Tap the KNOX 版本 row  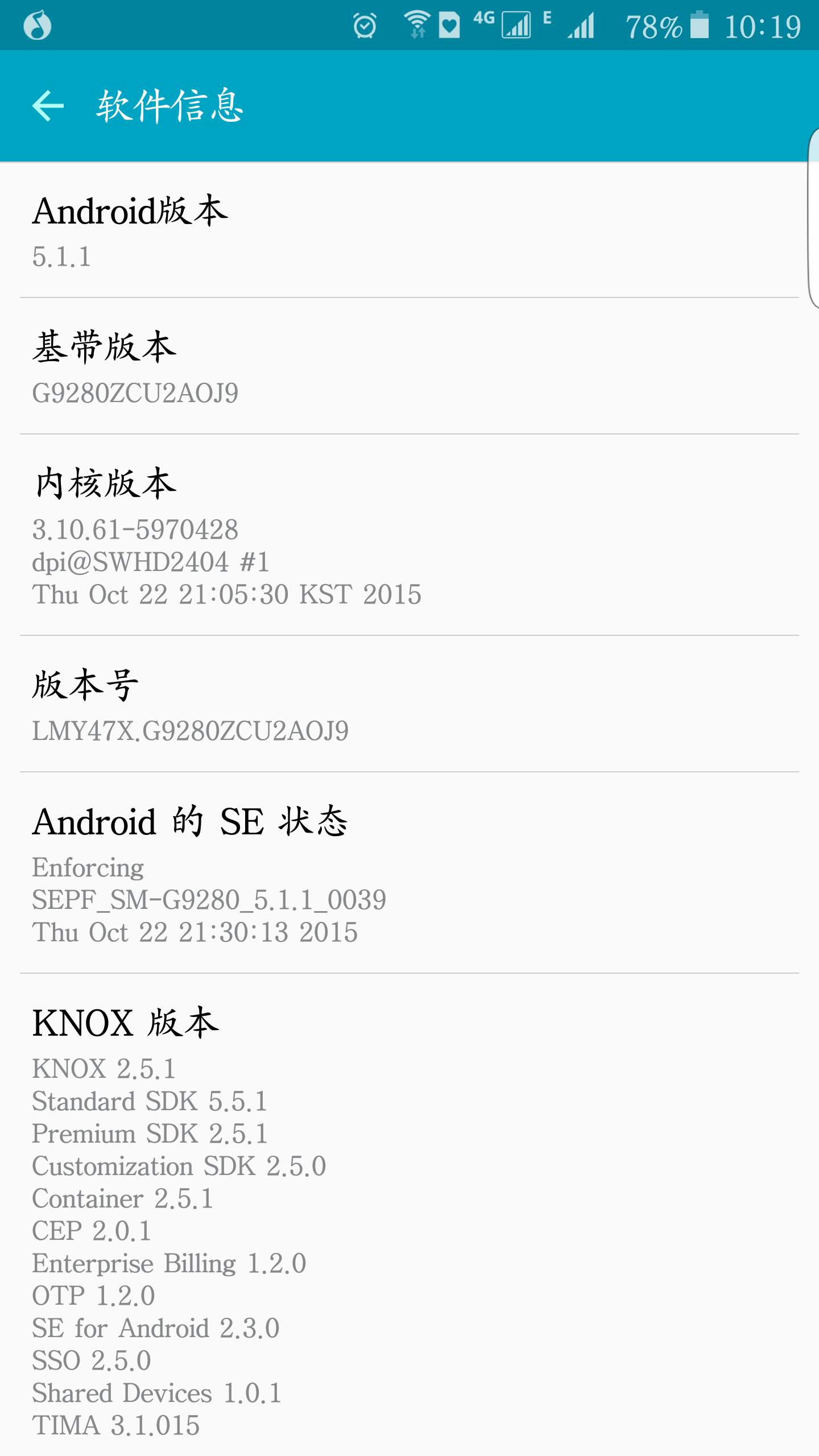click(x=409, y=1215)
